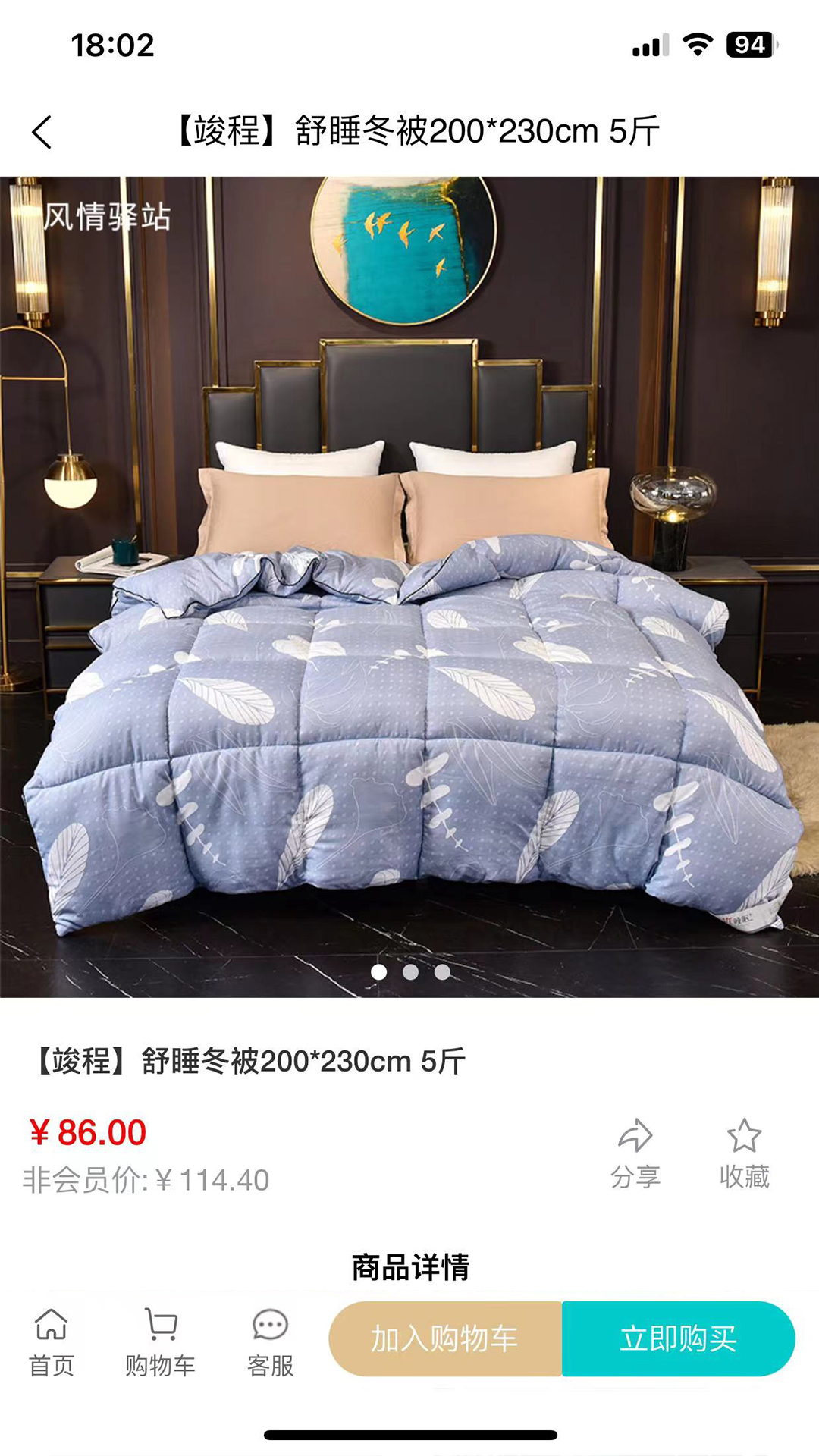The image size is (819, 1456).
Task: Contact 客服 customer service
Action: 270,1342
